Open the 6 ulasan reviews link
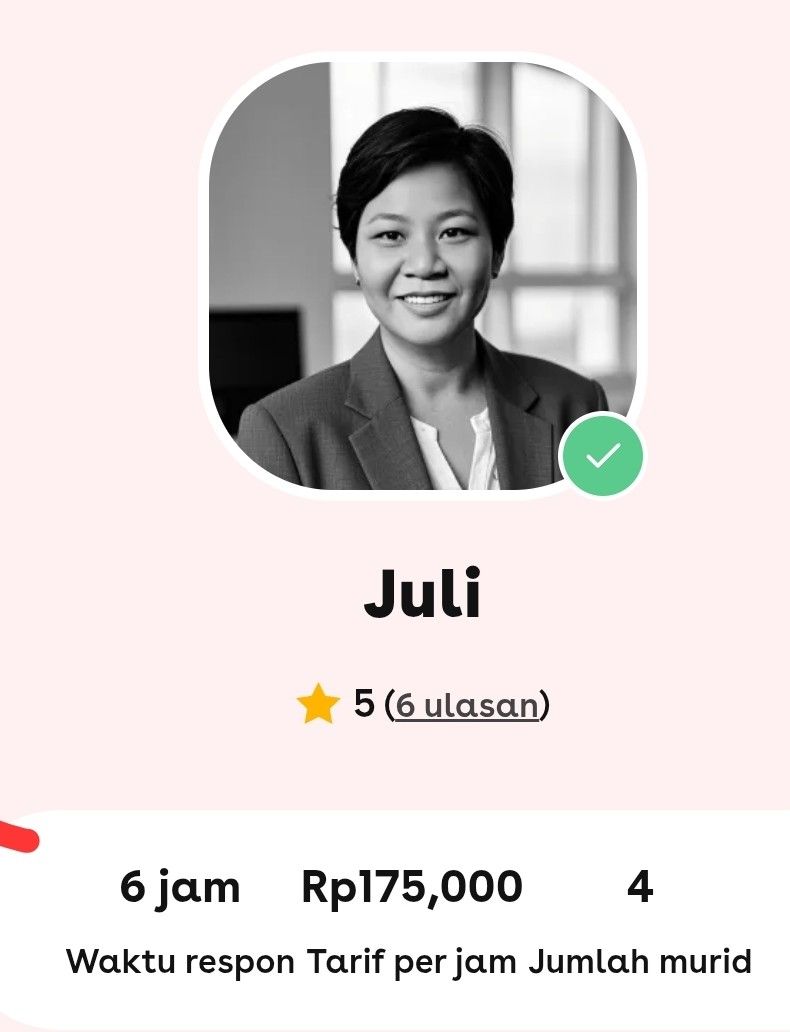Image resolution: width=790 pixels, height=1032 pixels. coord(467,706)
